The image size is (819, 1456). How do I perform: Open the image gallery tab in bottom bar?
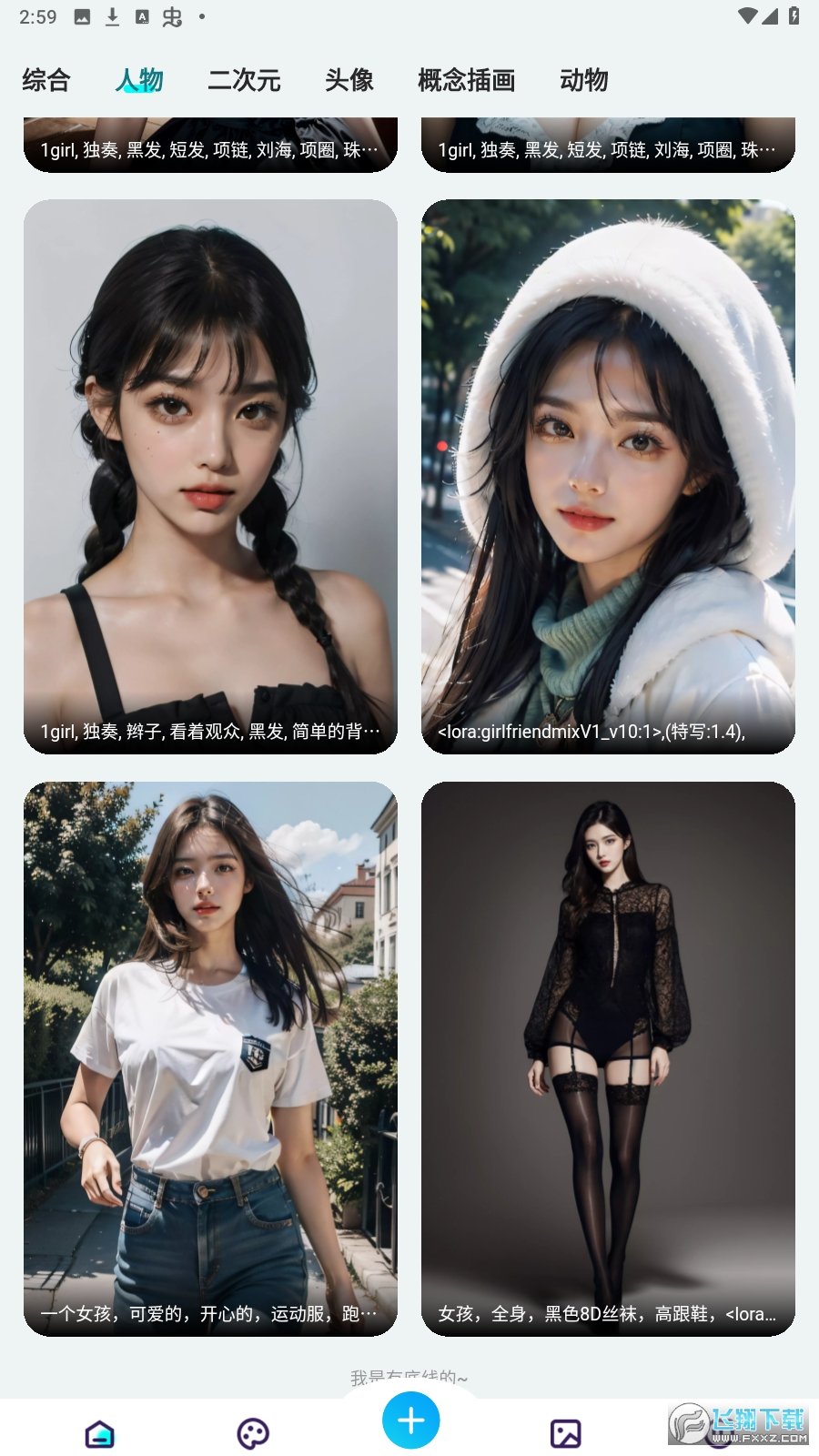(x=565, y=1434)
